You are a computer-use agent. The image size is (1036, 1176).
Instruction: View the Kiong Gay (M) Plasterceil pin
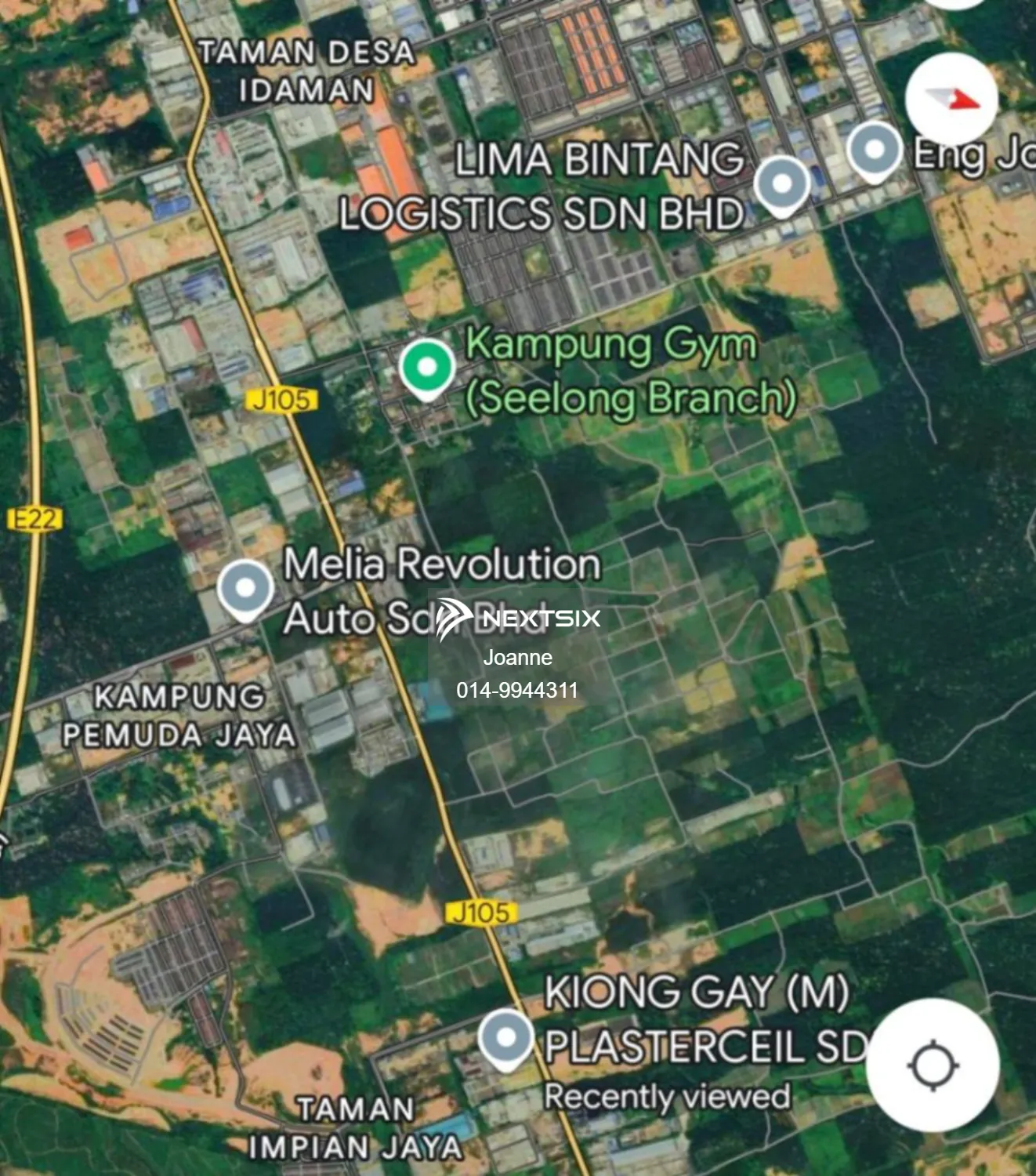[506, 1038]
